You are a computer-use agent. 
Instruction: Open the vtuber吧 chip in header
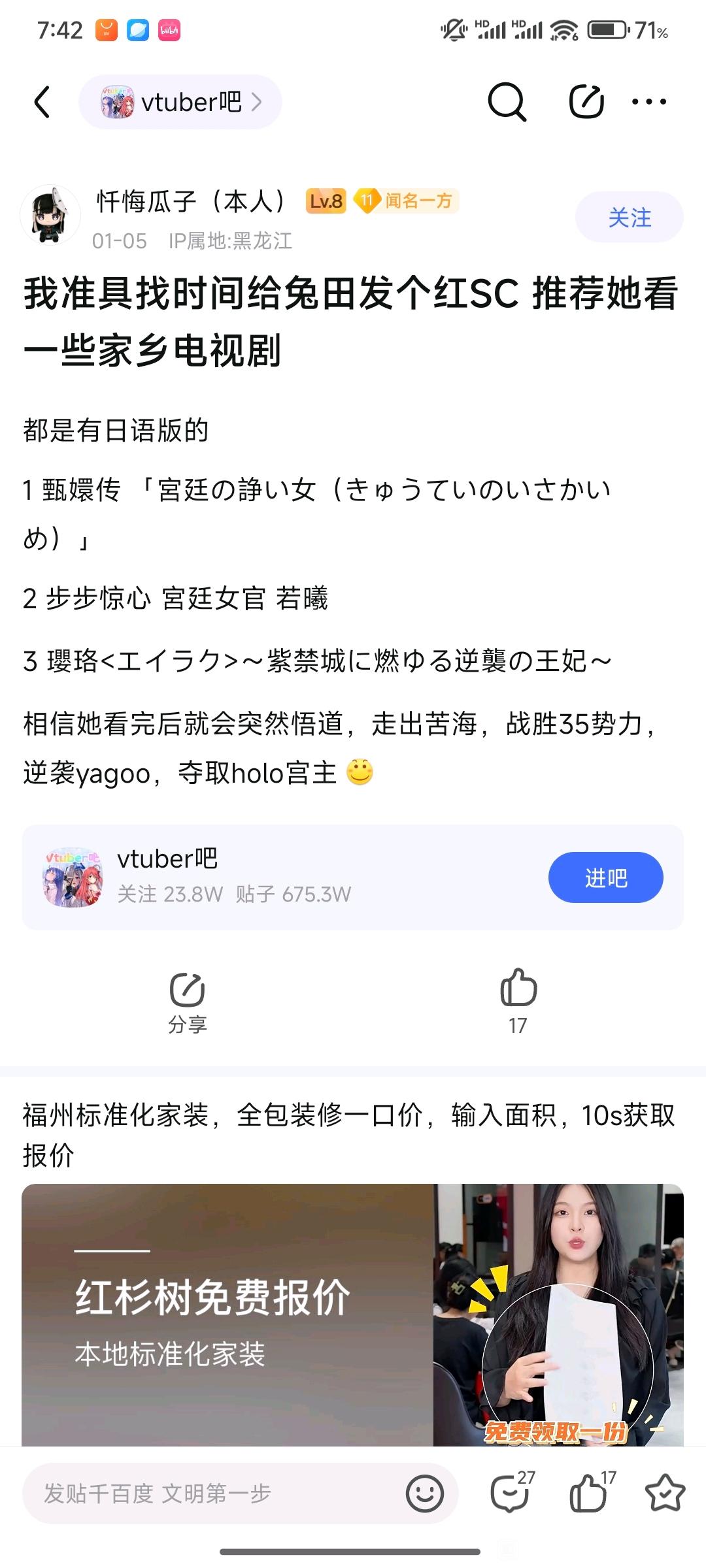pos(180,102)
